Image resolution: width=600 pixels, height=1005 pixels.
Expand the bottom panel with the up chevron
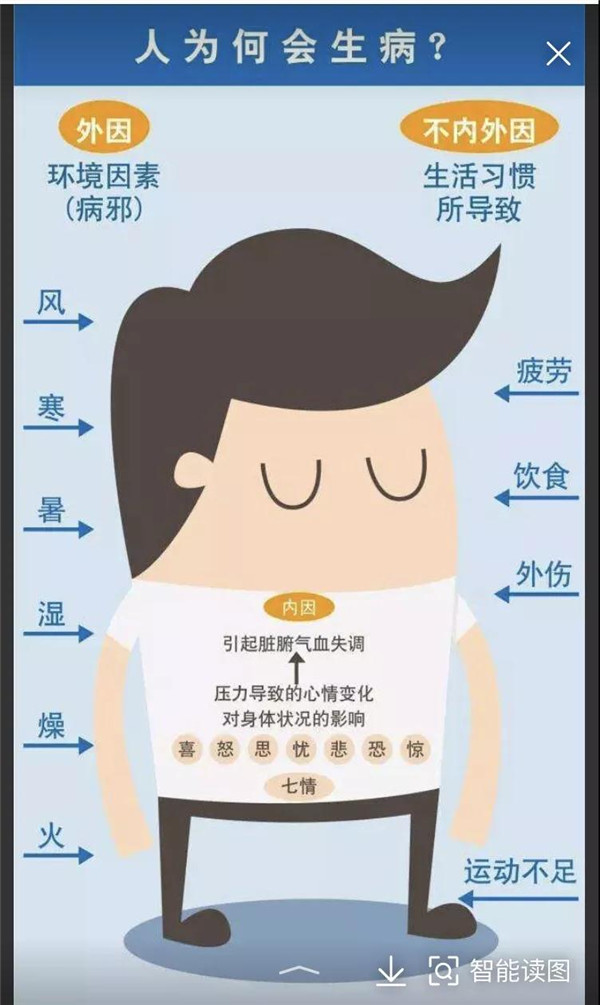298,971
